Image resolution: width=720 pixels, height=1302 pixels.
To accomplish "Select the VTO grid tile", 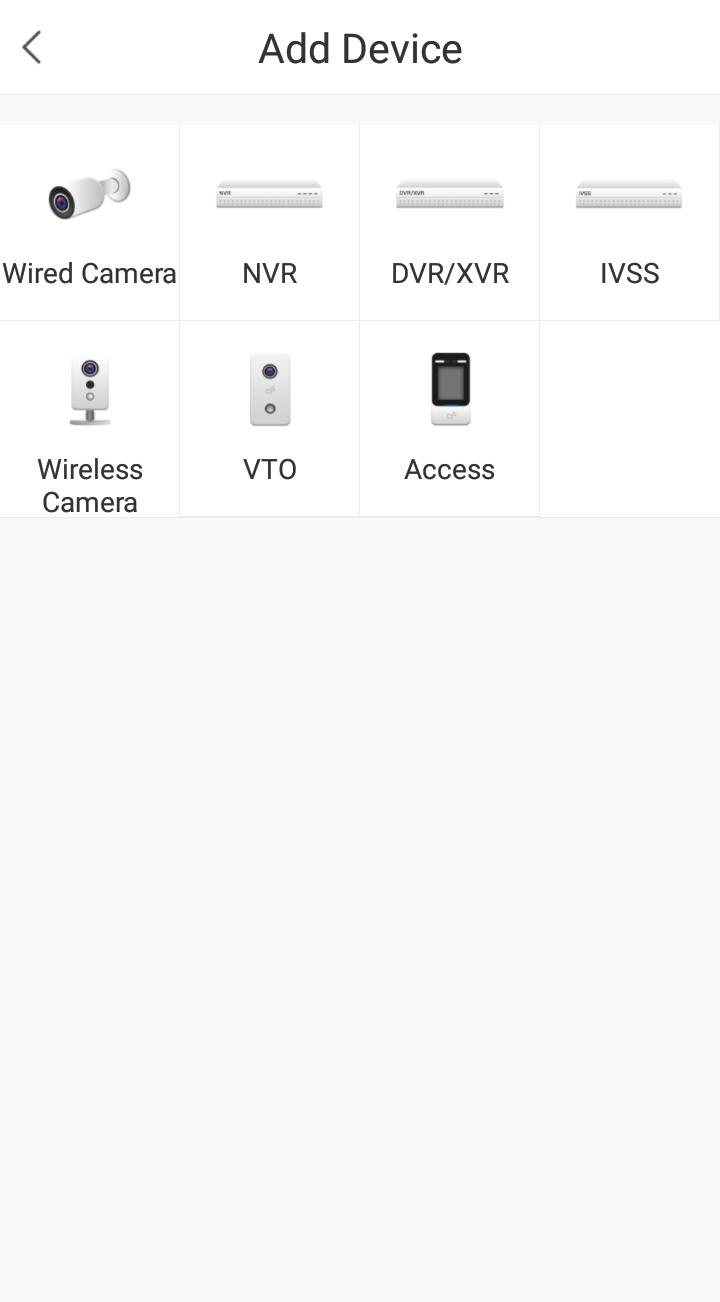I will coord(269,418).
